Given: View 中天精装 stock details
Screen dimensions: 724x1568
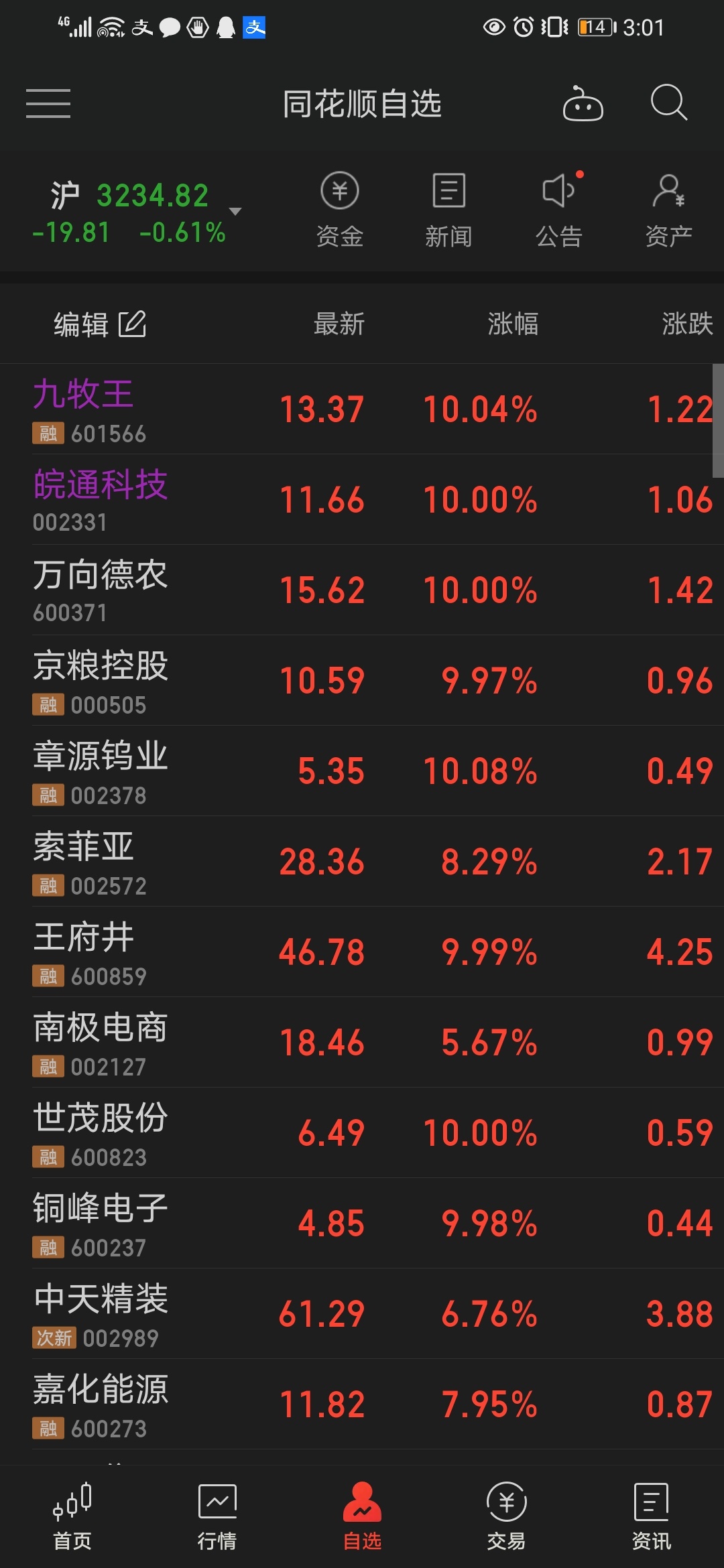Looking at the screenshot, I should (362, 1314).
